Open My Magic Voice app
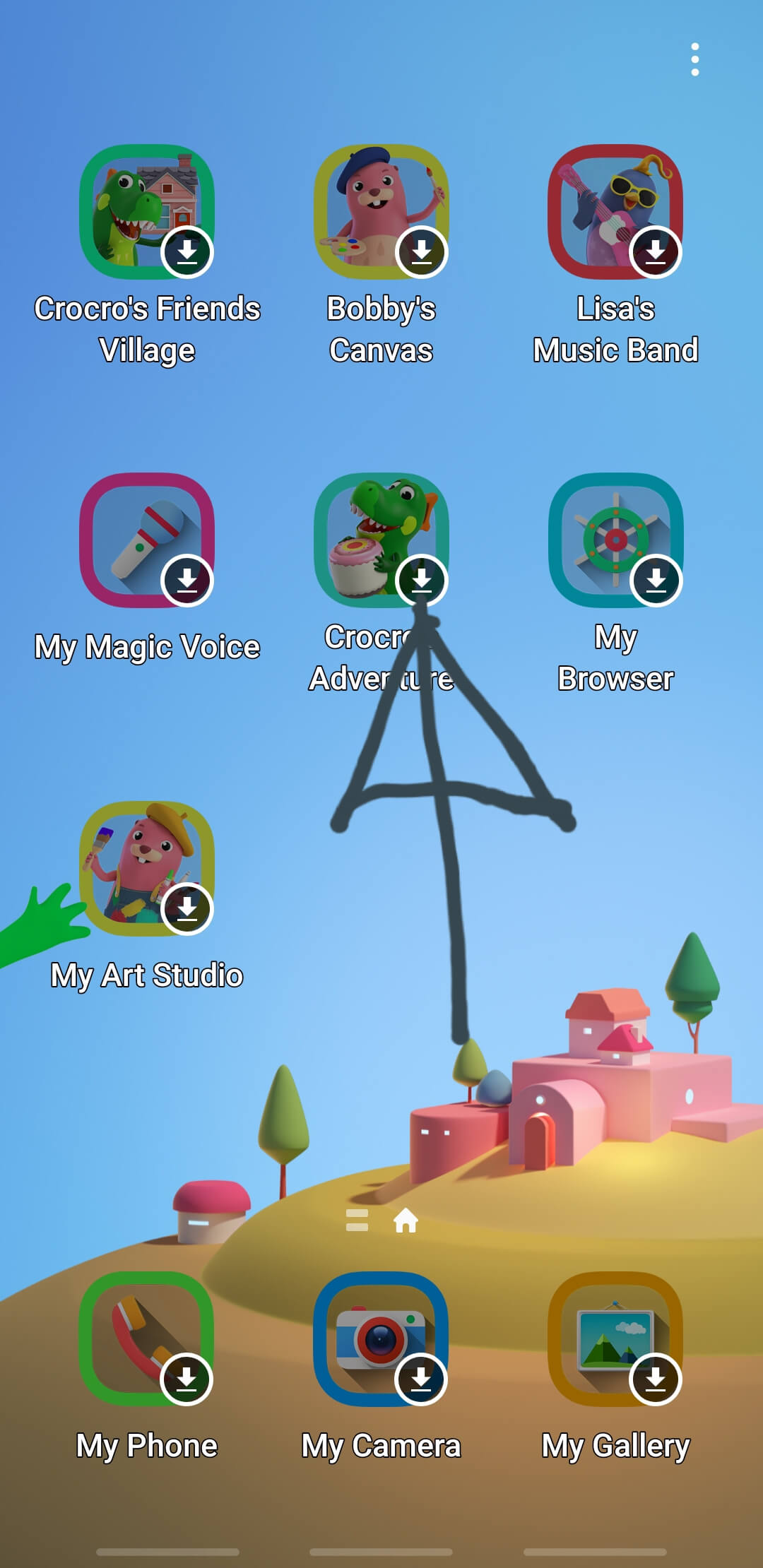Screen dimensions: 763x1568 click(147, 540)
